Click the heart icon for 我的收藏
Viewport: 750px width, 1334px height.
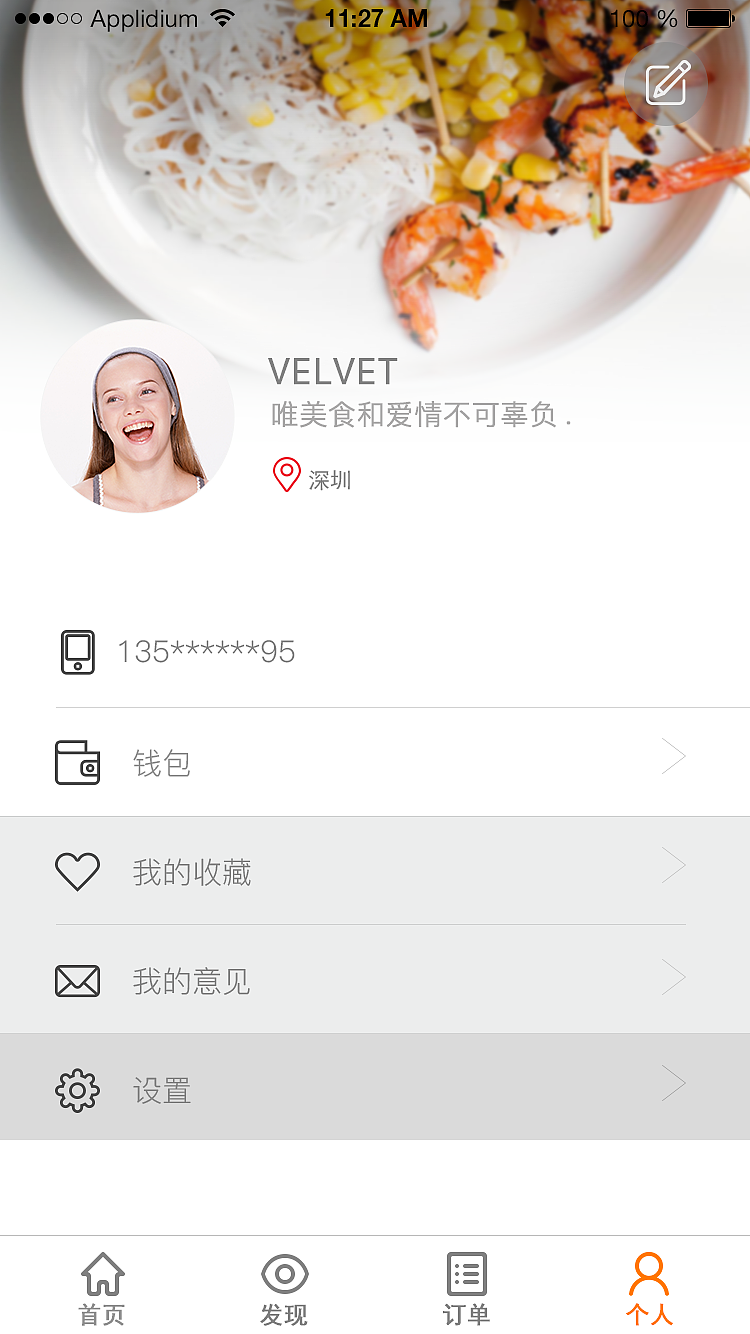coord(77,870)
